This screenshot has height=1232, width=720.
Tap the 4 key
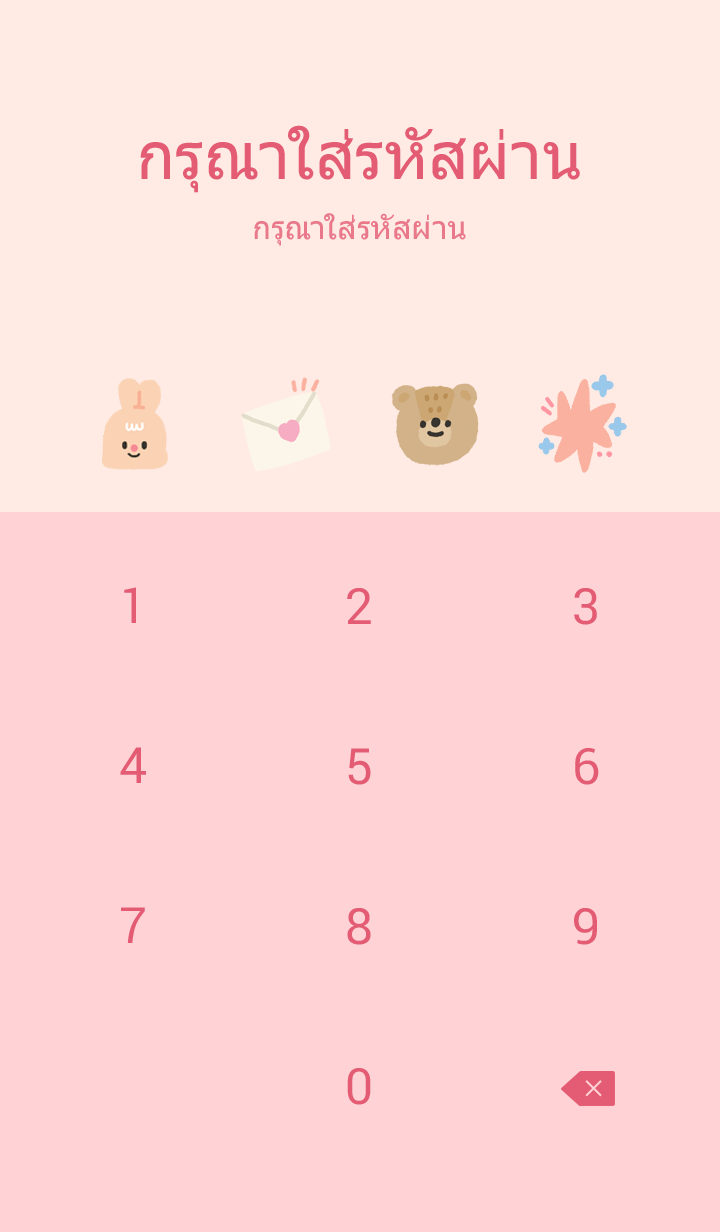[x=132, y=767]
